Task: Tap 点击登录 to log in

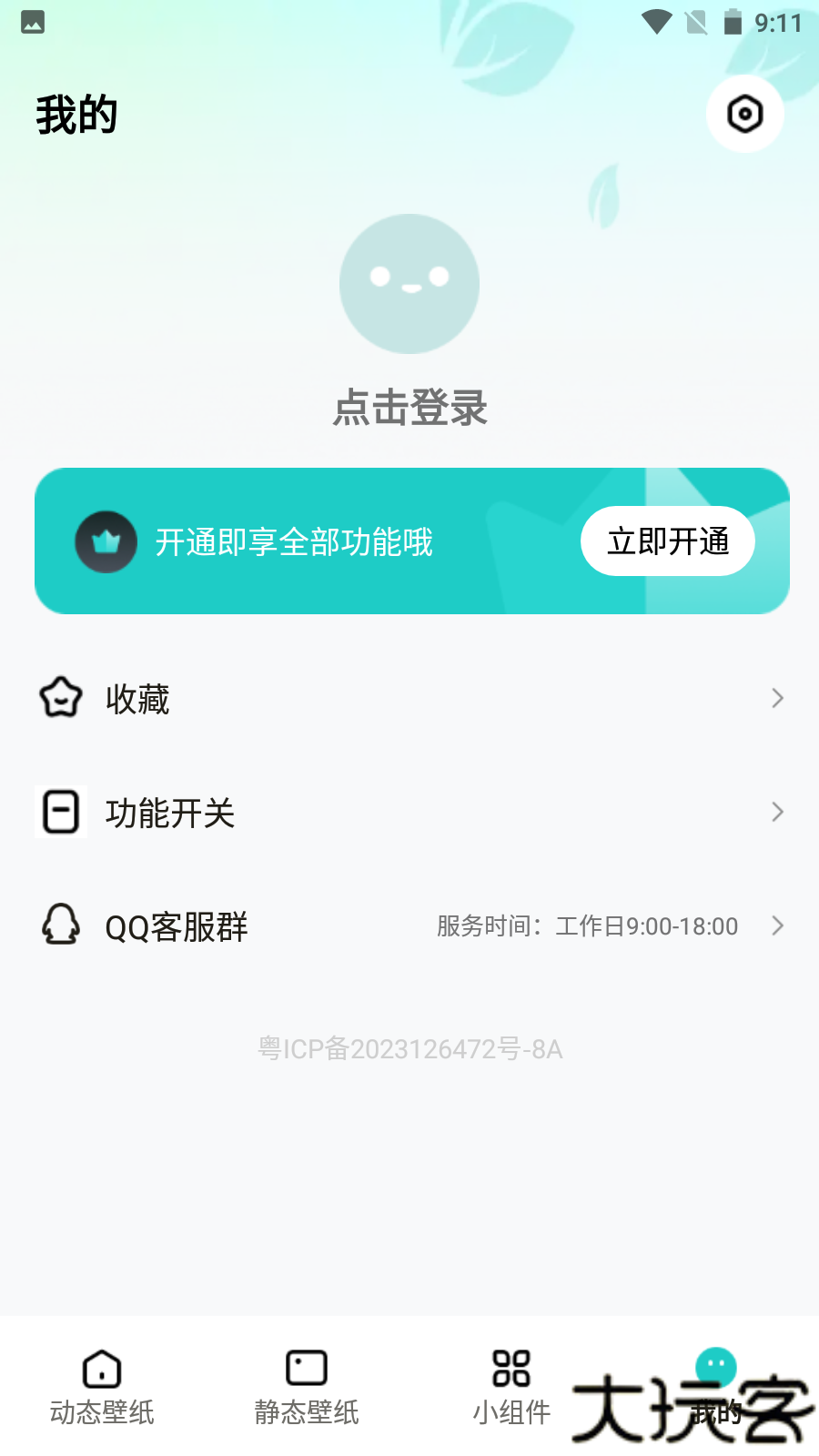Action: (x=409, y=407)
